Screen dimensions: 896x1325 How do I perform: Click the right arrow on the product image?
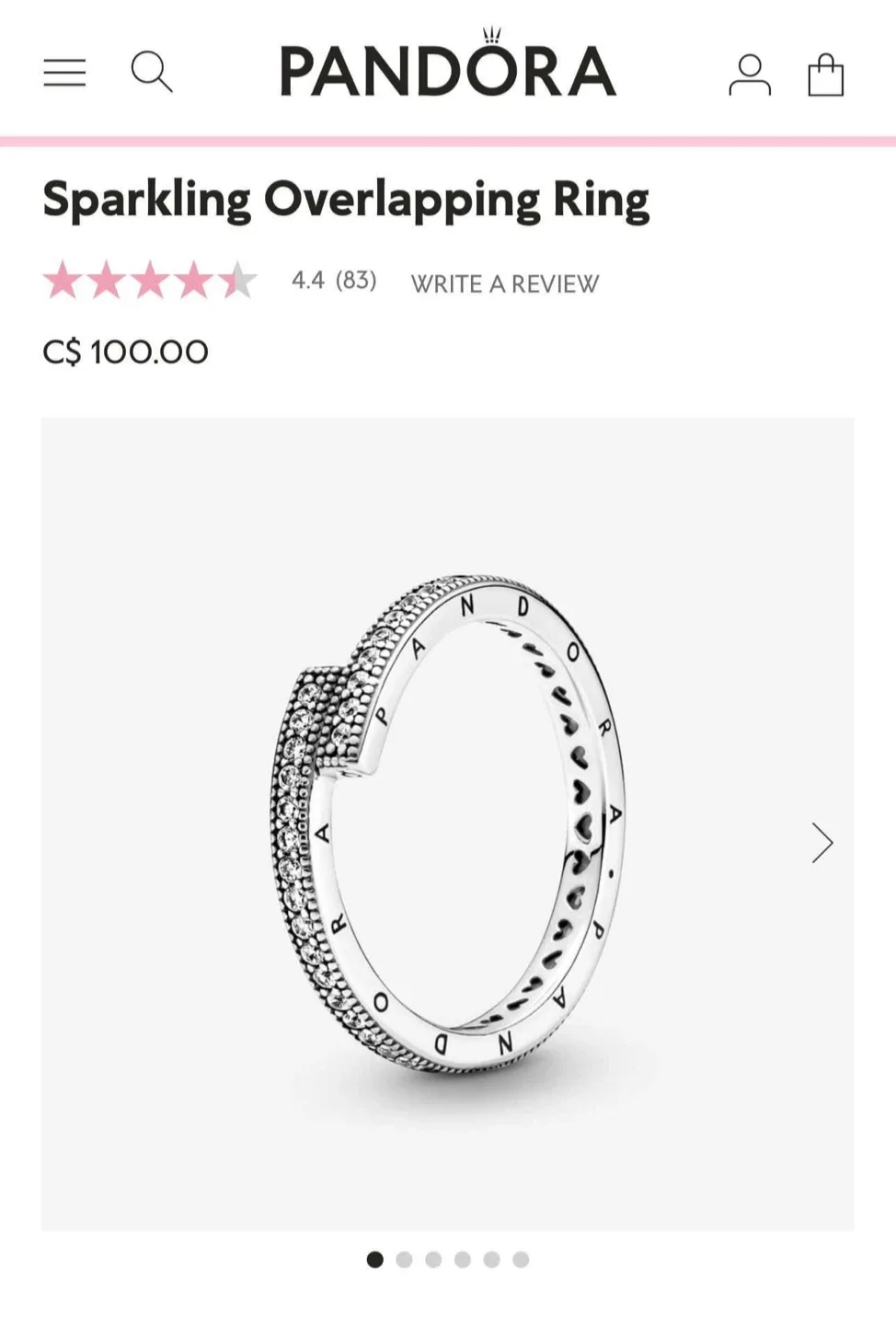pos(821,842)
